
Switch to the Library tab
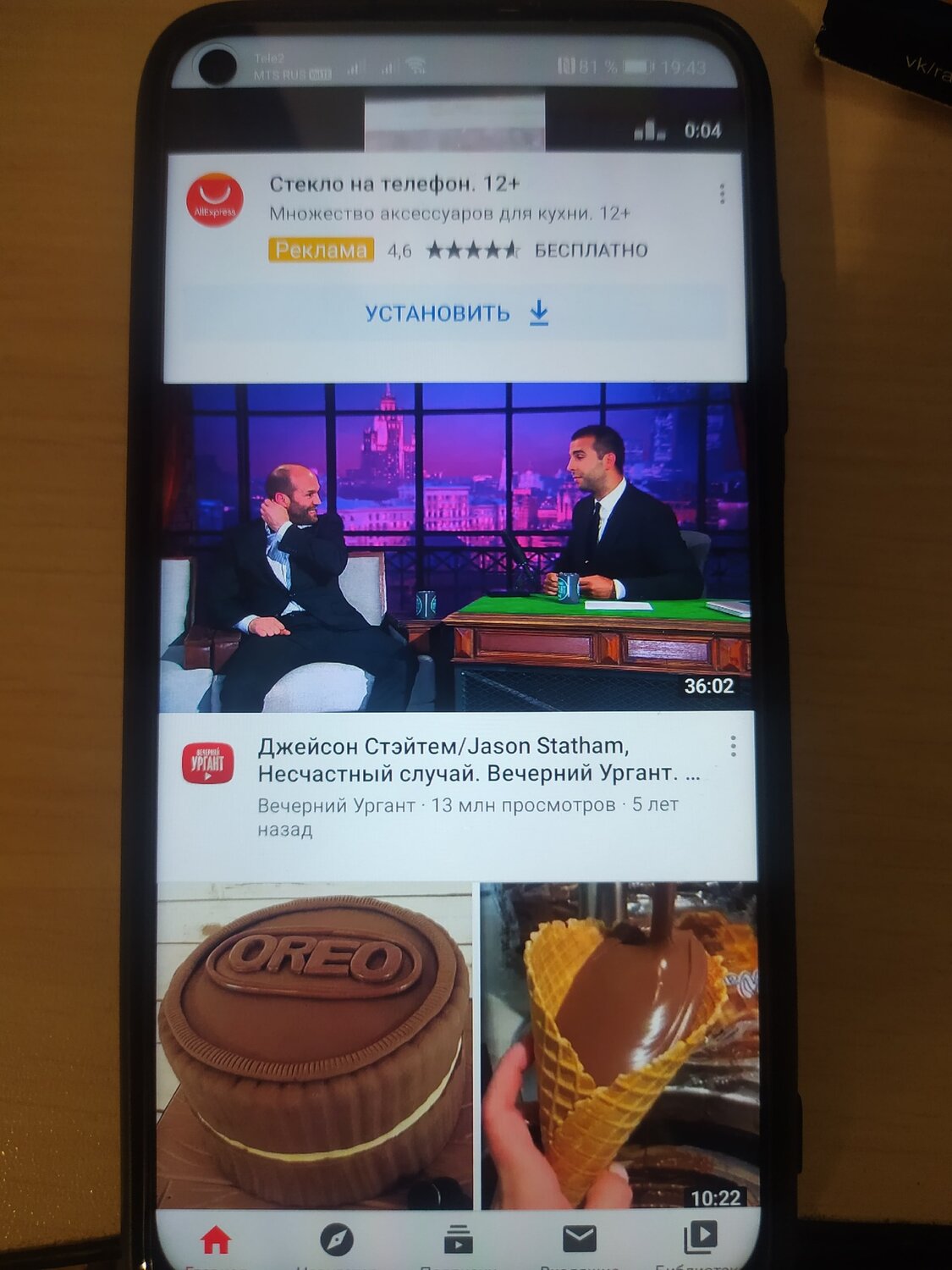[700, 1238]
